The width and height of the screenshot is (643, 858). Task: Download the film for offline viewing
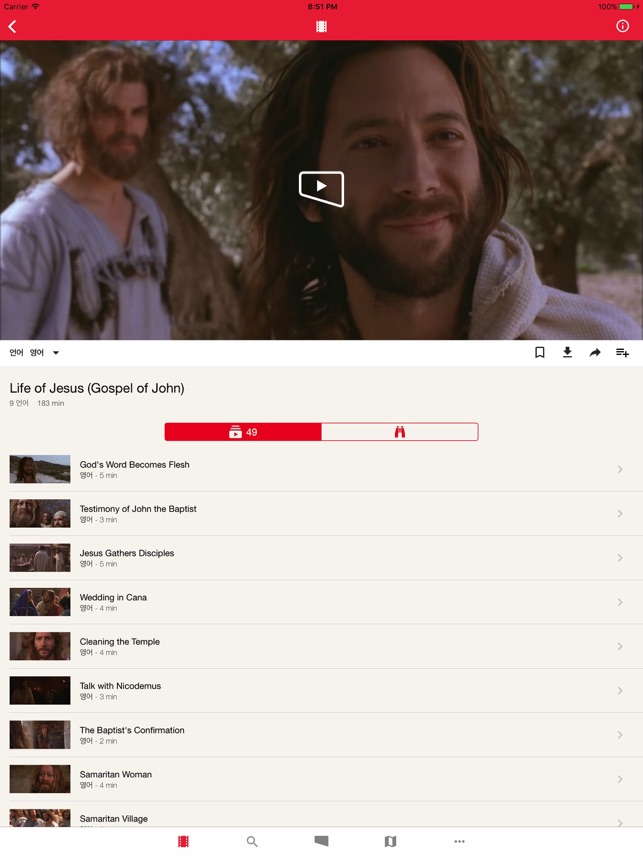(x=567, y=352)
